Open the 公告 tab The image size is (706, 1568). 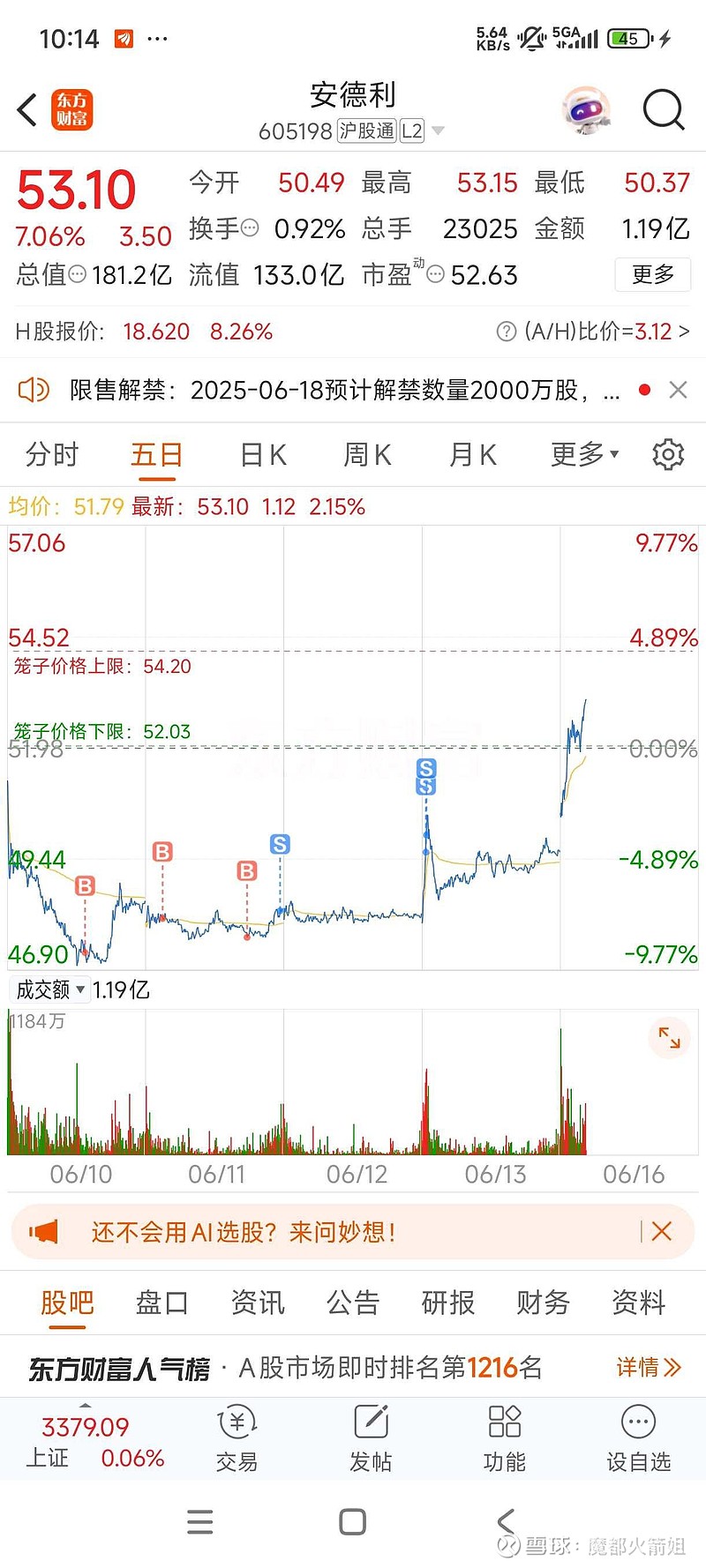[352, 1303]
